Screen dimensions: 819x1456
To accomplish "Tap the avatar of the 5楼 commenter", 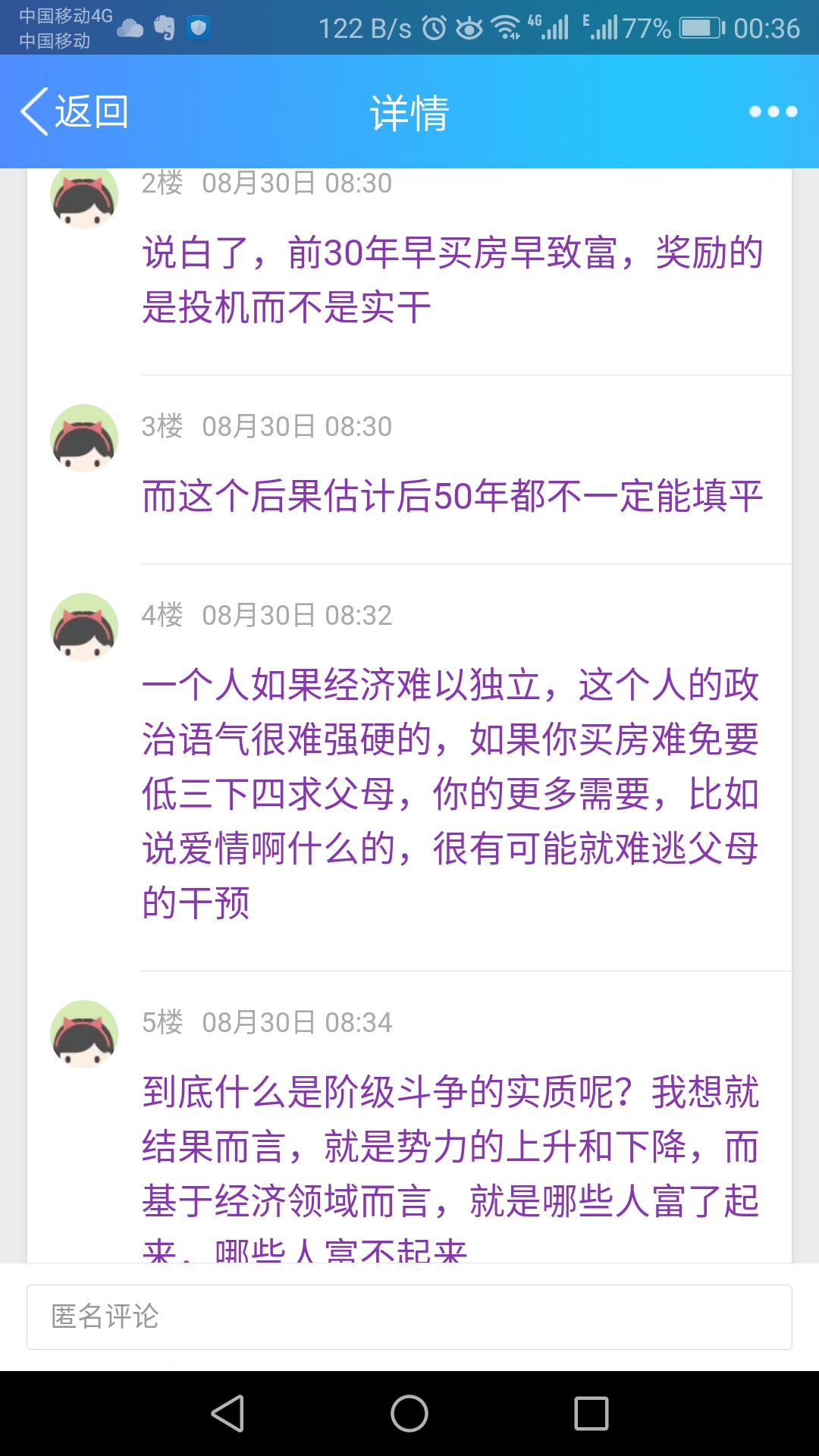I will 84,1034.
